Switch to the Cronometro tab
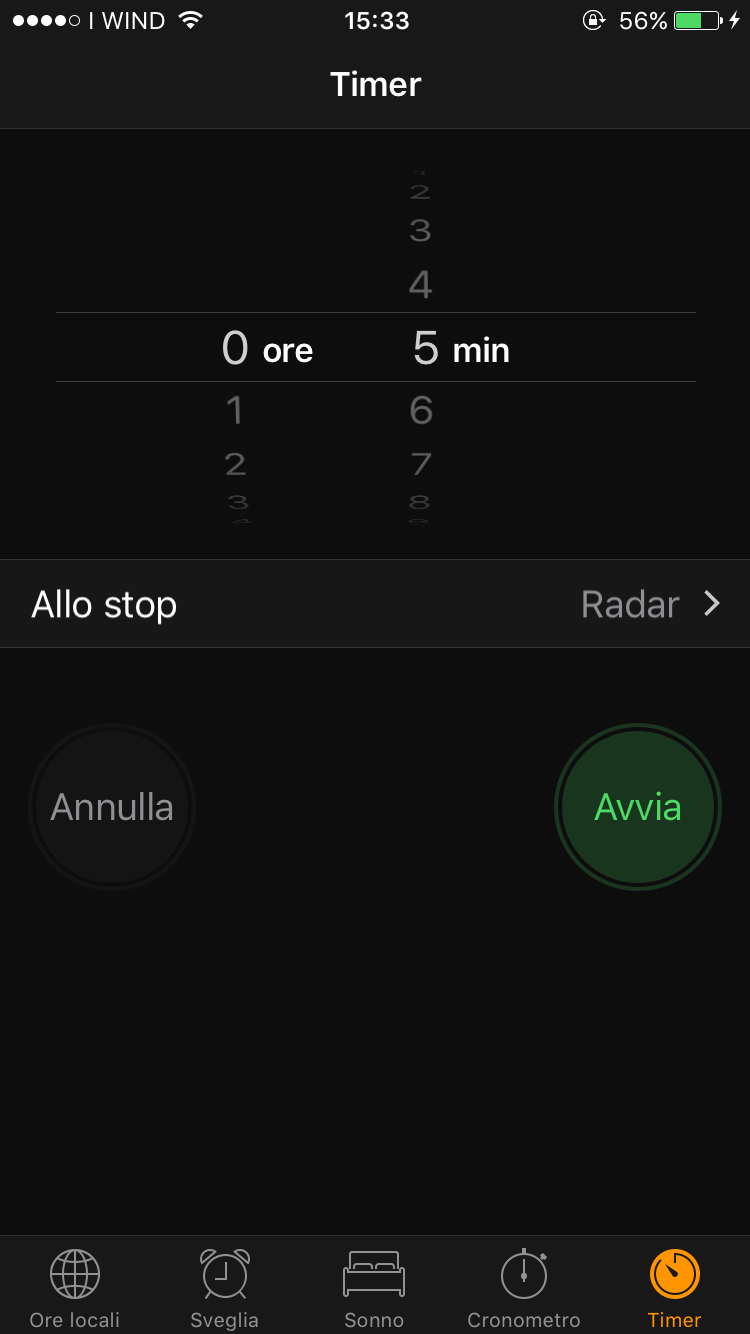This screenshot has width=750, height=1334. (x=524, y=1287)
